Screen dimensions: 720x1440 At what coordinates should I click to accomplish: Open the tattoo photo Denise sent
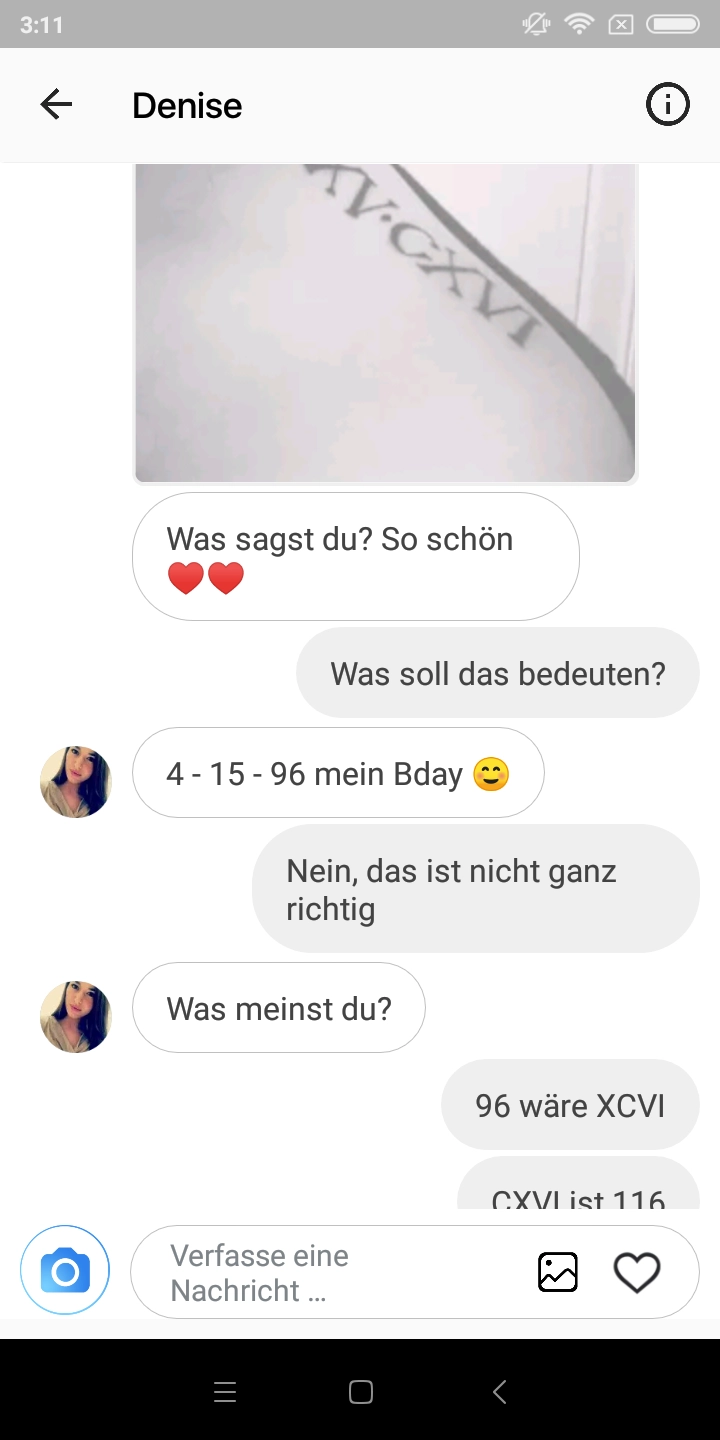coord(385,322)
